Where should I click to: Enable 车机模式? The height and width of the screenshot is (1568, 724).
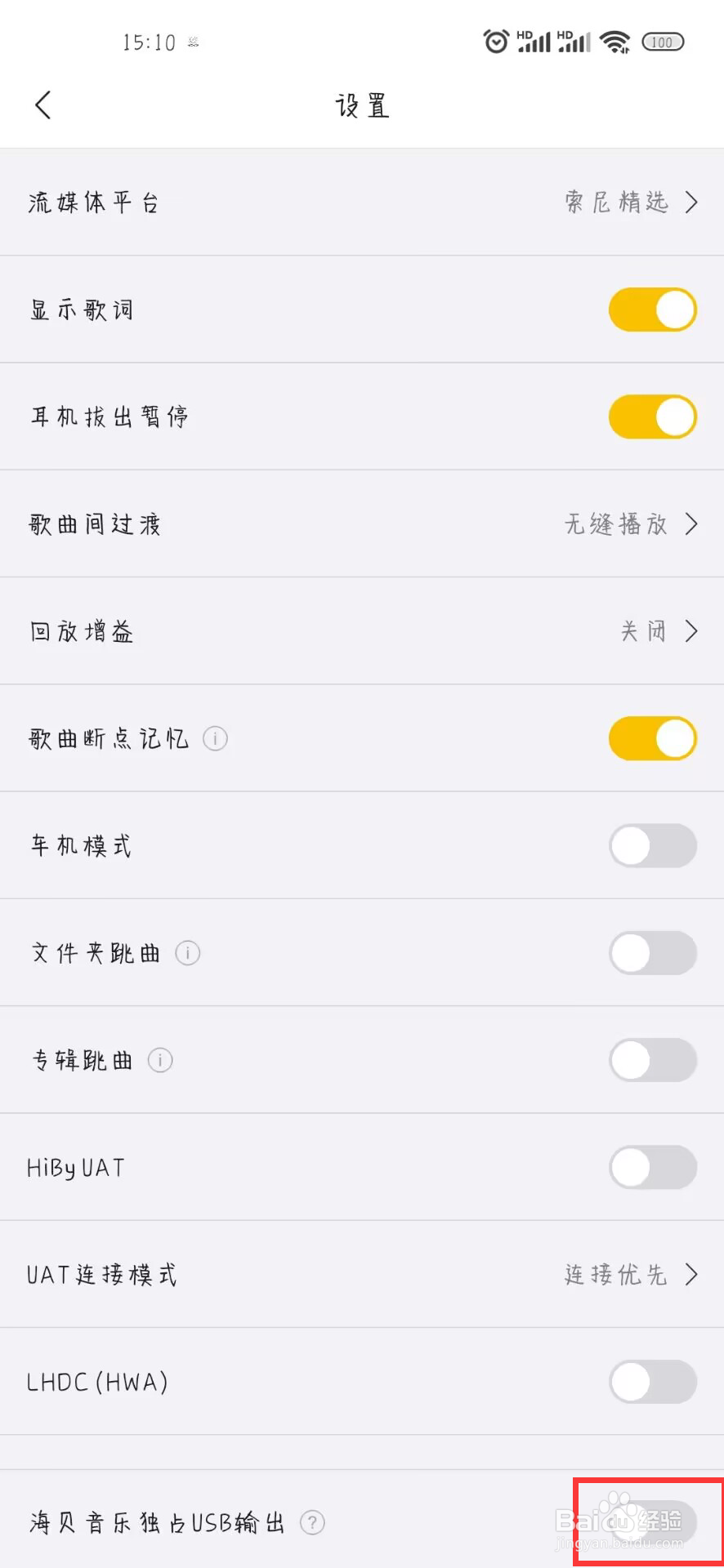[x=652, y=845]
